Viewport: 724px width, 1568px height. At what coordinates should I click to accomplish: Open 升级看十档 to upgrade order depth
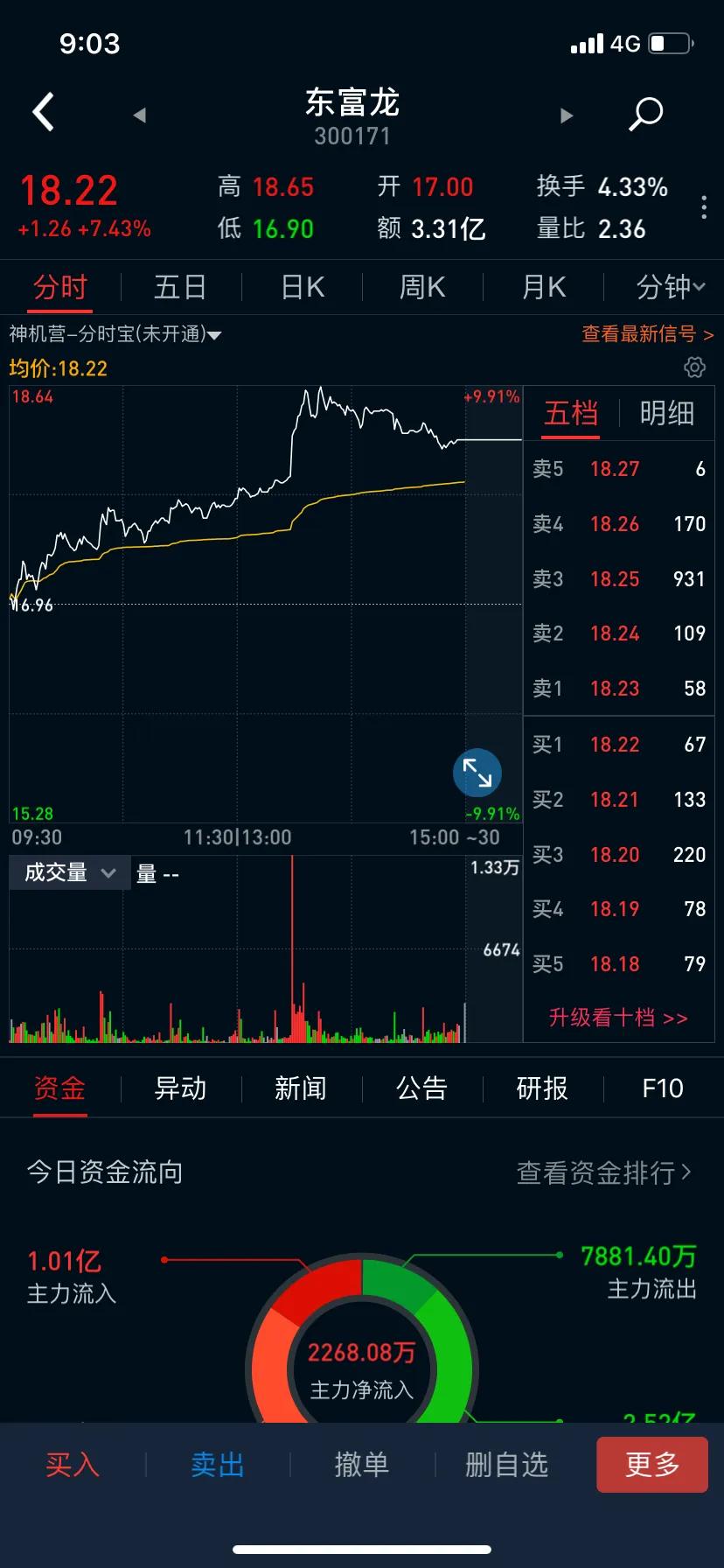pyautogui.click(x=618, y=1018)
